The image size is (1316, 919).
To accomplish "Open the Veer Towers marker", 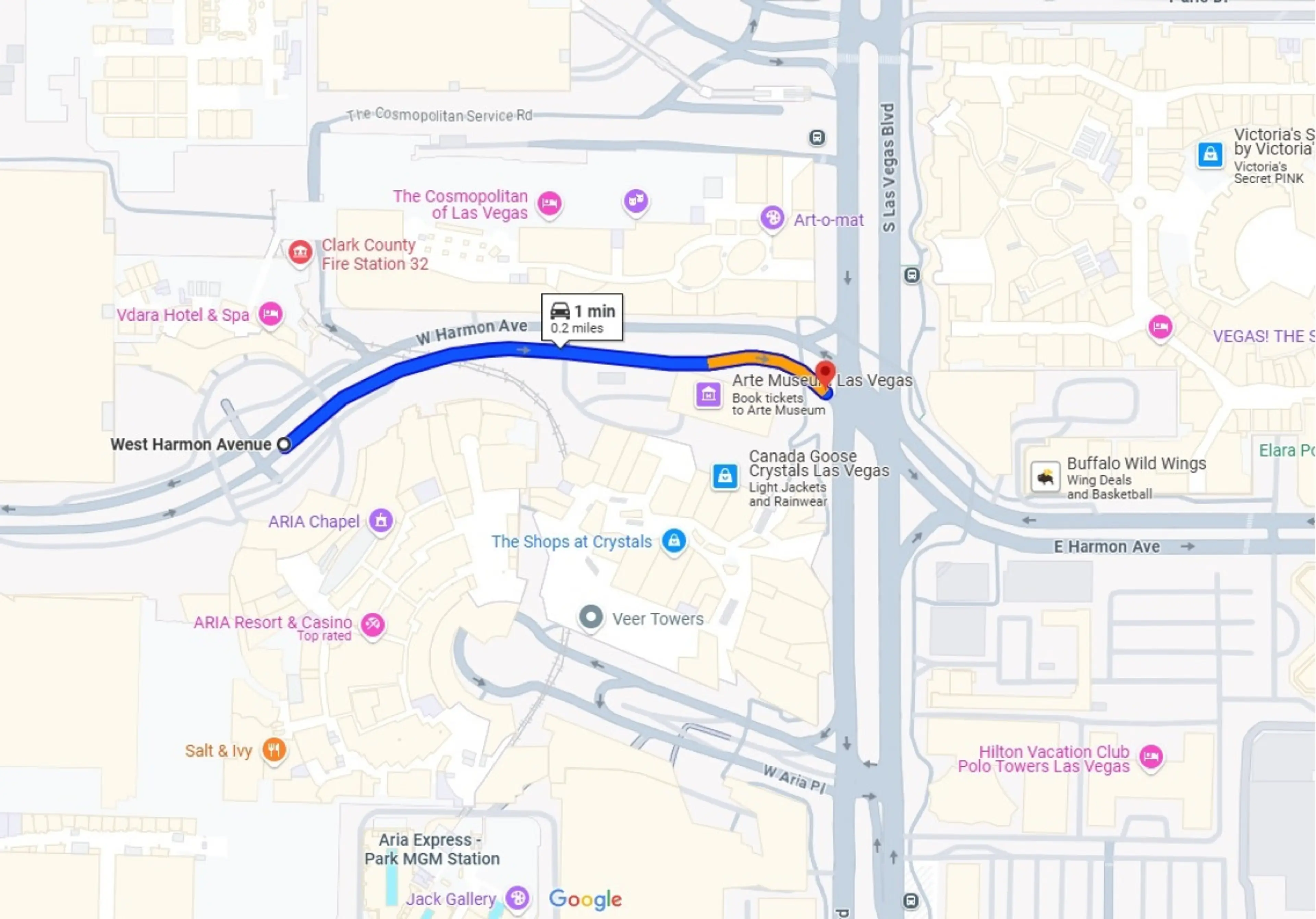I will [x=590, y=617].
